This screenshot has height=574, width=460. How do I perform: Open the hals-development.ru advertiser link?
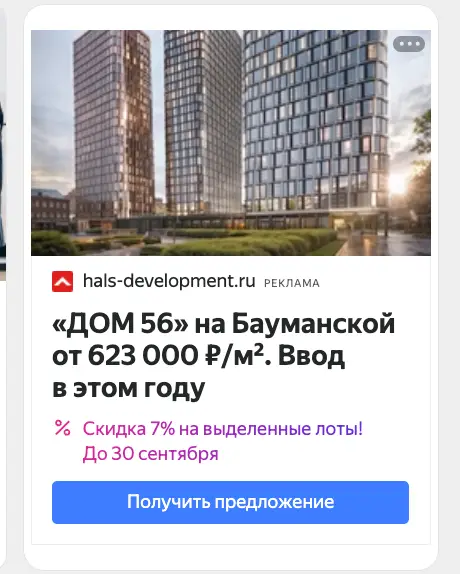tap(169, 281)
